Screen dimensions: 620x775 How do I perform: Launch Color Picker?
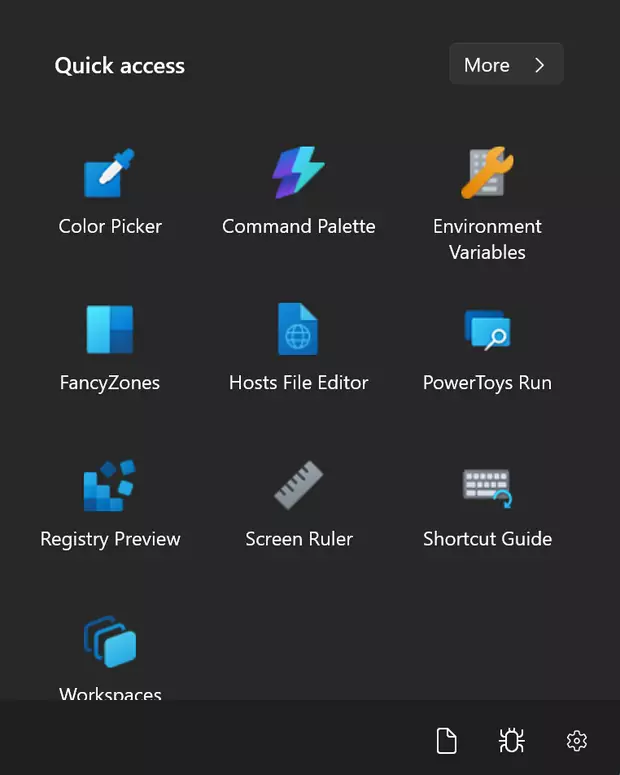point(110,192)
